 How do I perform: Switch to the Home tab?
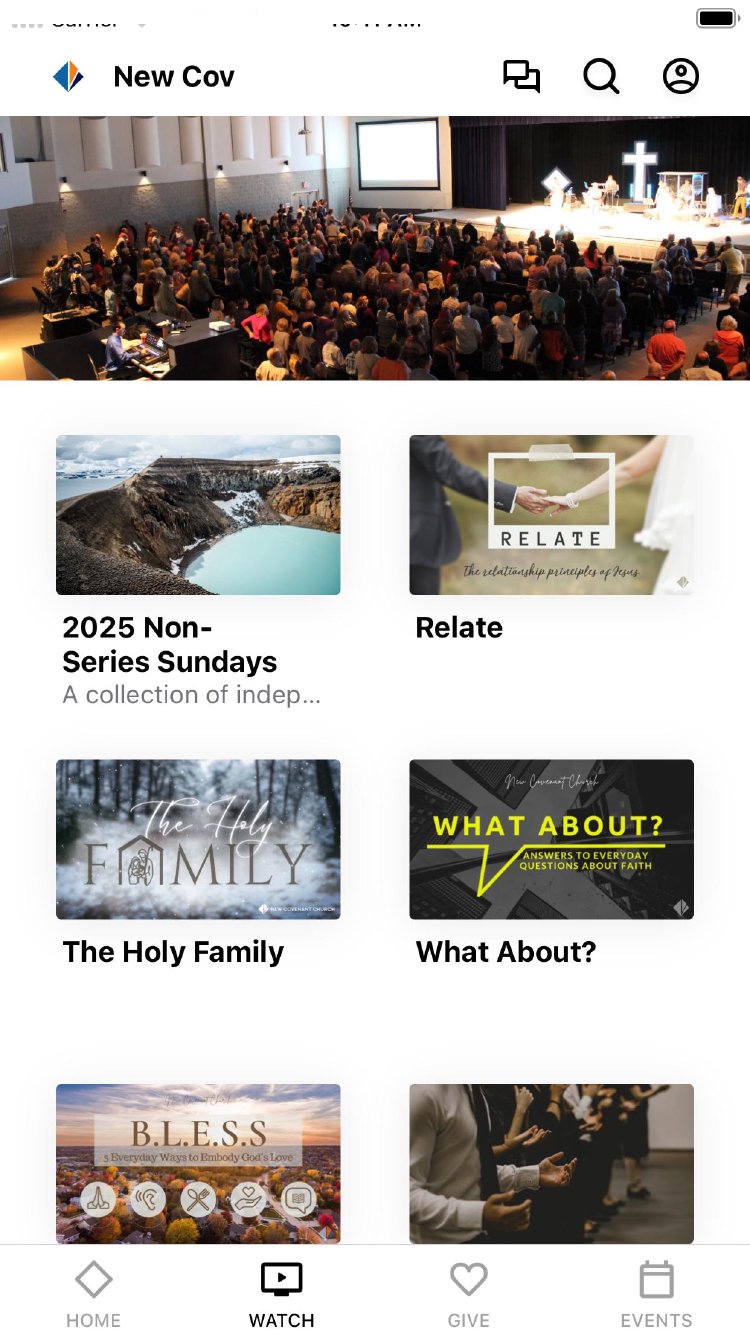click(x=94, y=1294)
